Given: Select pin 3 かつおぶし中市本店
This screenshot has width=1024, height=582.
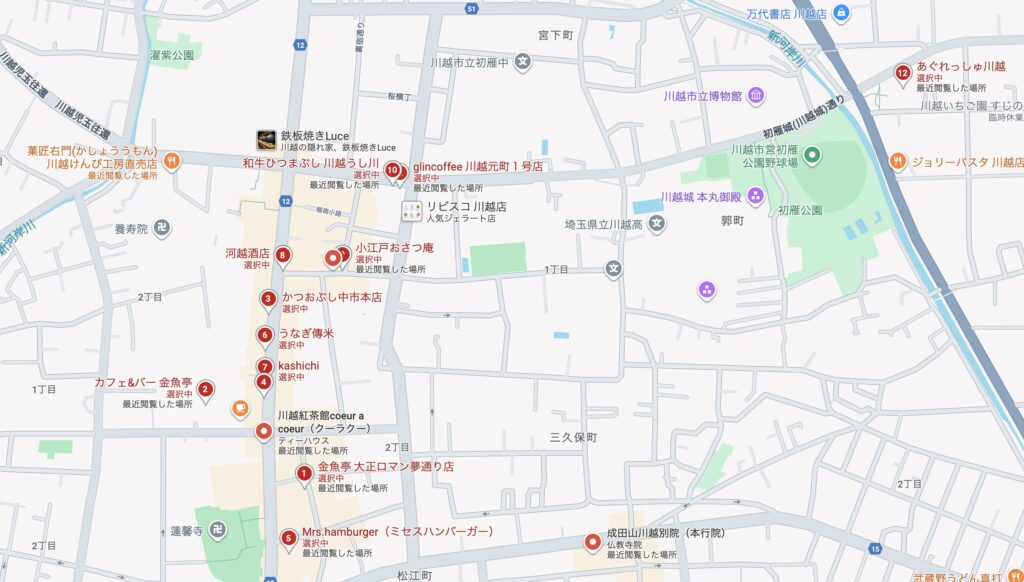Looking at the screenshot, I should pyautogui.click(x=268, y=298).
